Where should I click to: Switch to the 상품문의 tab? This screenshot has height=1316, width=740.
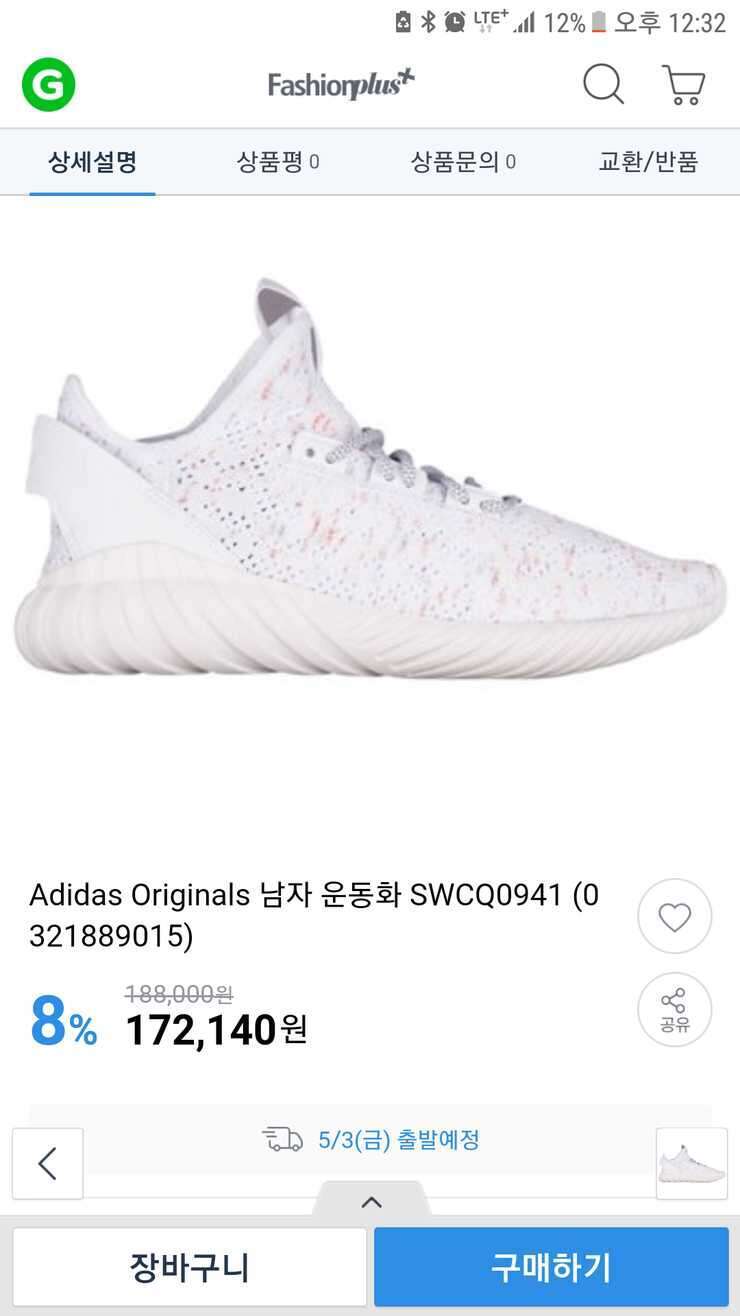point(463,161)
